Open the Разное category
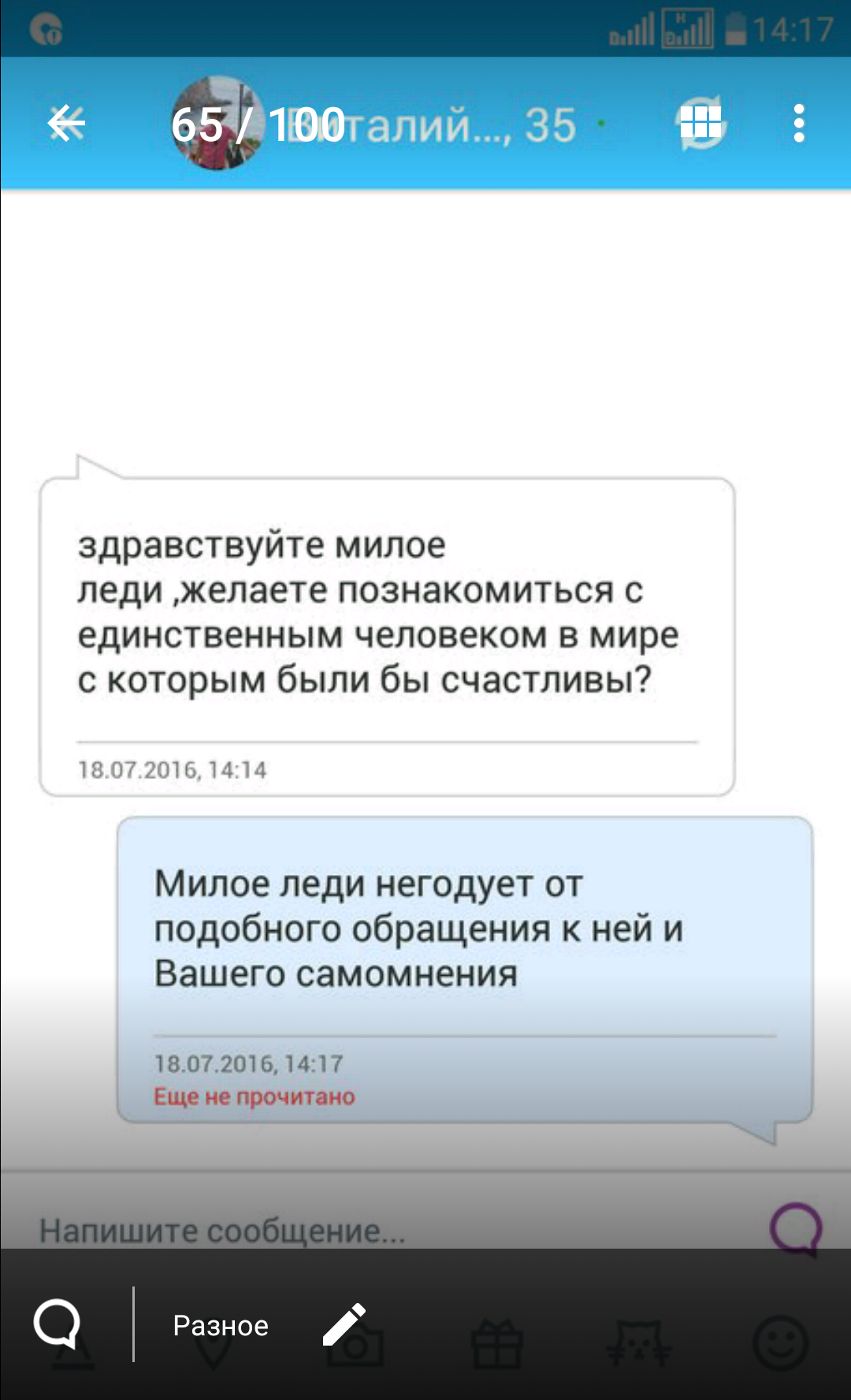Image resolution: width=851 pixels, height=1400 pixels. [x=221, y=1326]
